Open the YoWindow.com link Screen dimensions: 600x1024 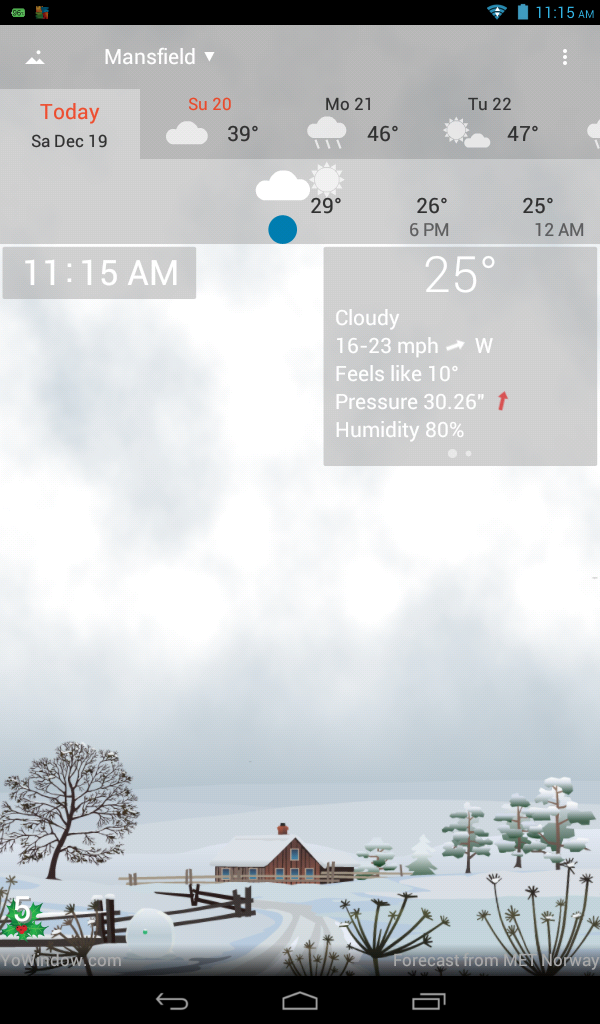61,960
